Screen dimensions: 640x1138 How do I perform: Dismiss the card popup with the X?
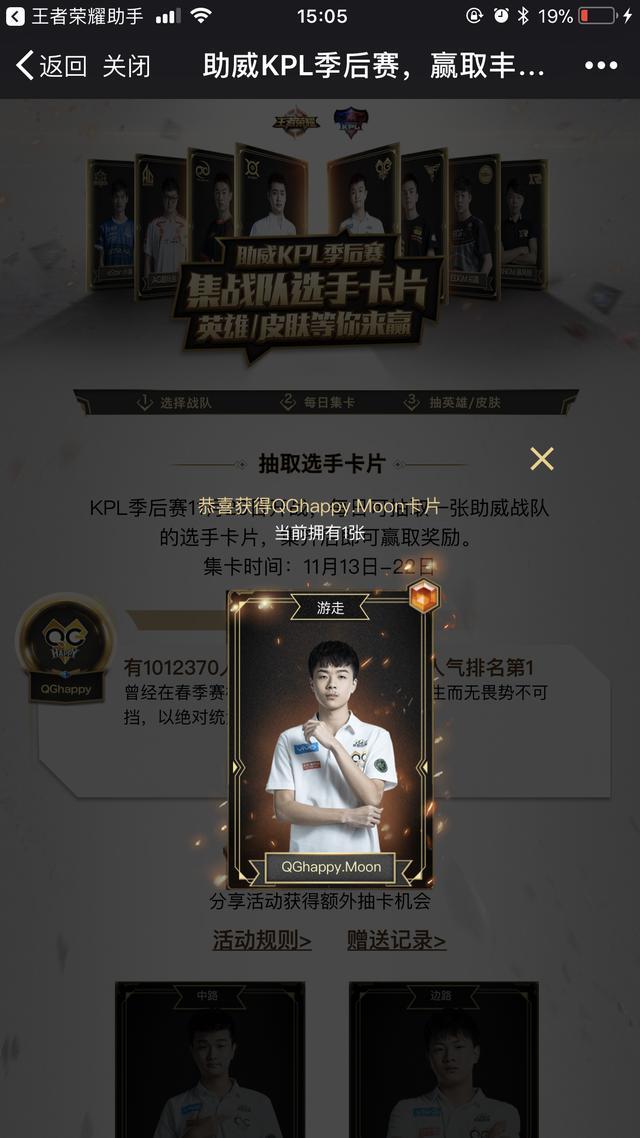(542, 459)
